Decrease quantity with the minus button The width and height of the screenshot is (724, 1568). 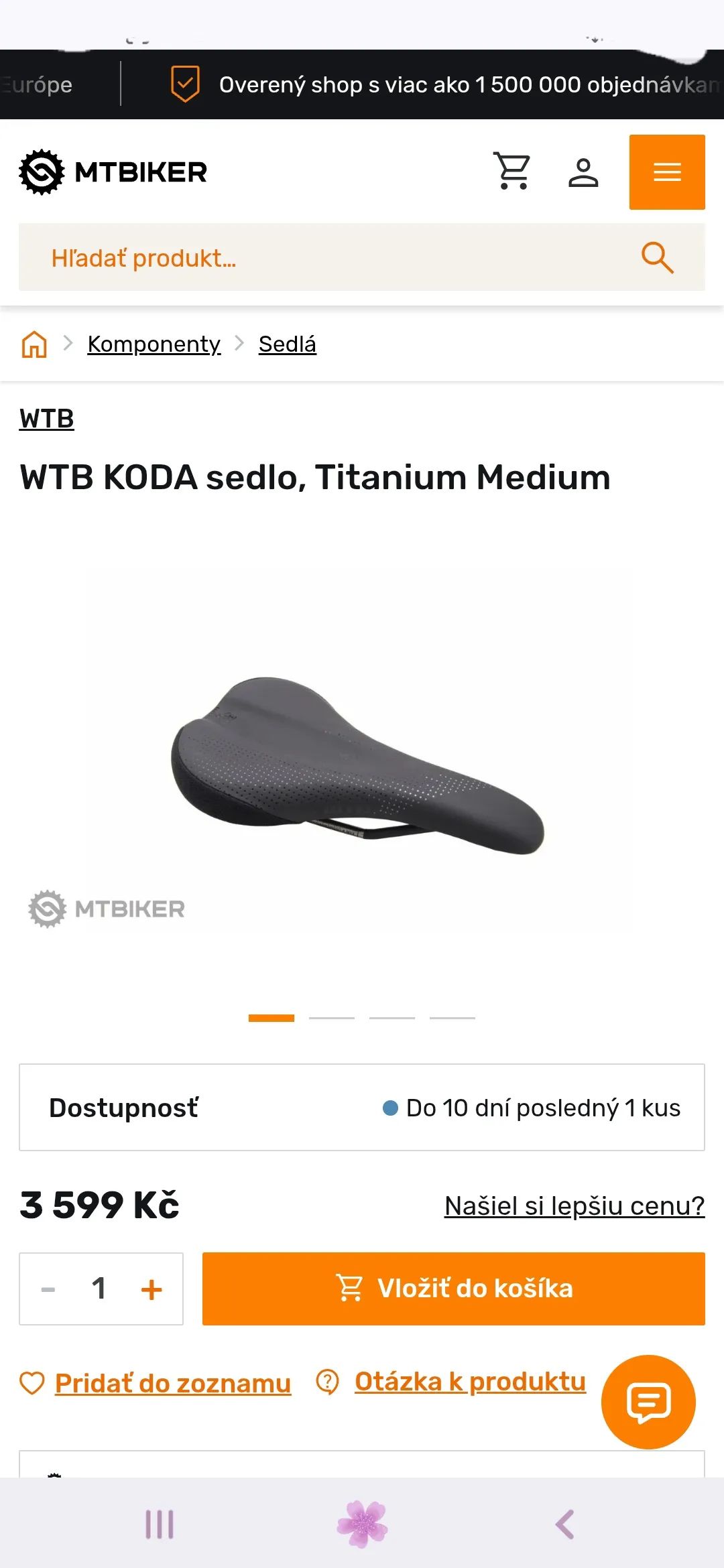(x=48, y=1289)
